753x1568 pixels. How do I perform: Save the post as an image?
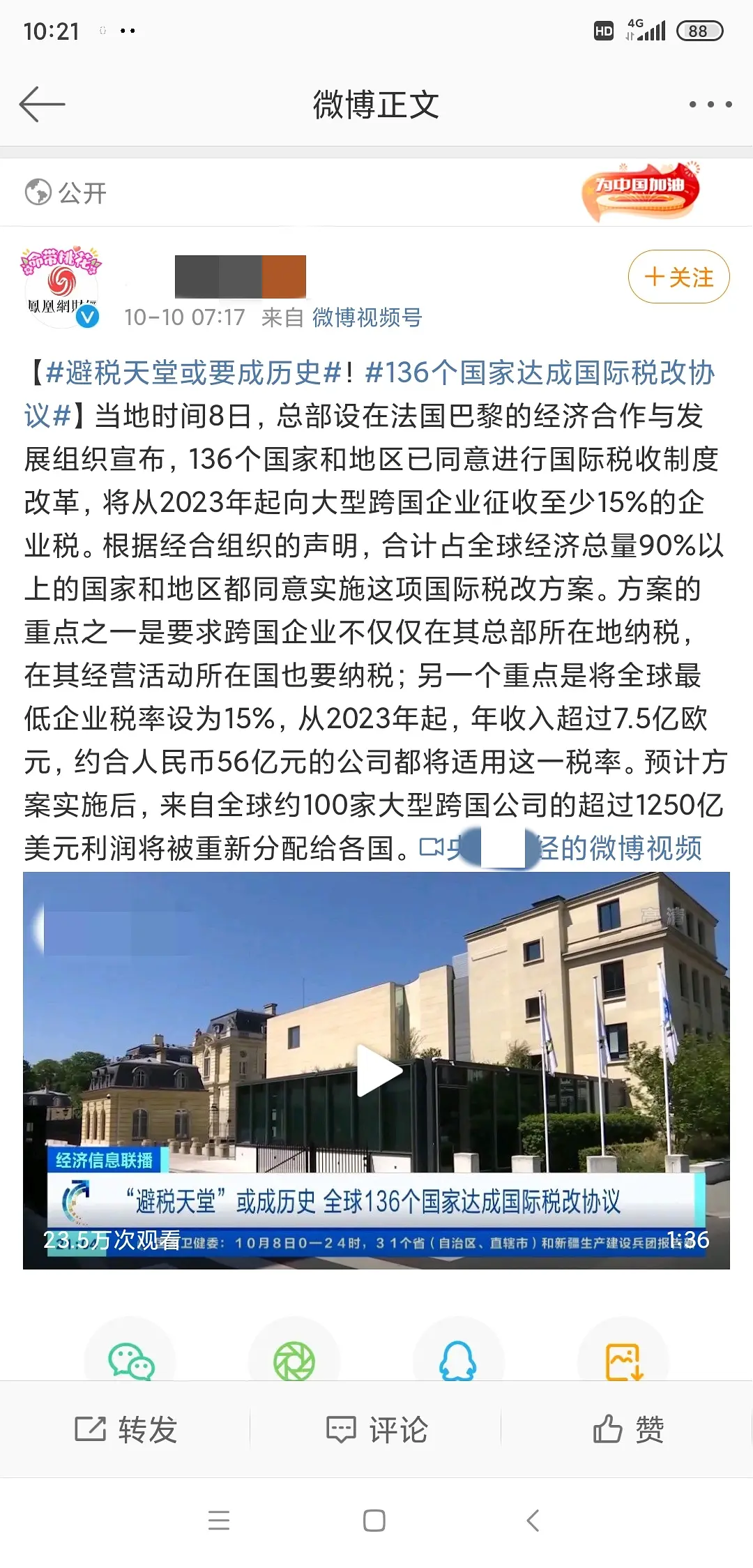click(x=623, y=1360)
